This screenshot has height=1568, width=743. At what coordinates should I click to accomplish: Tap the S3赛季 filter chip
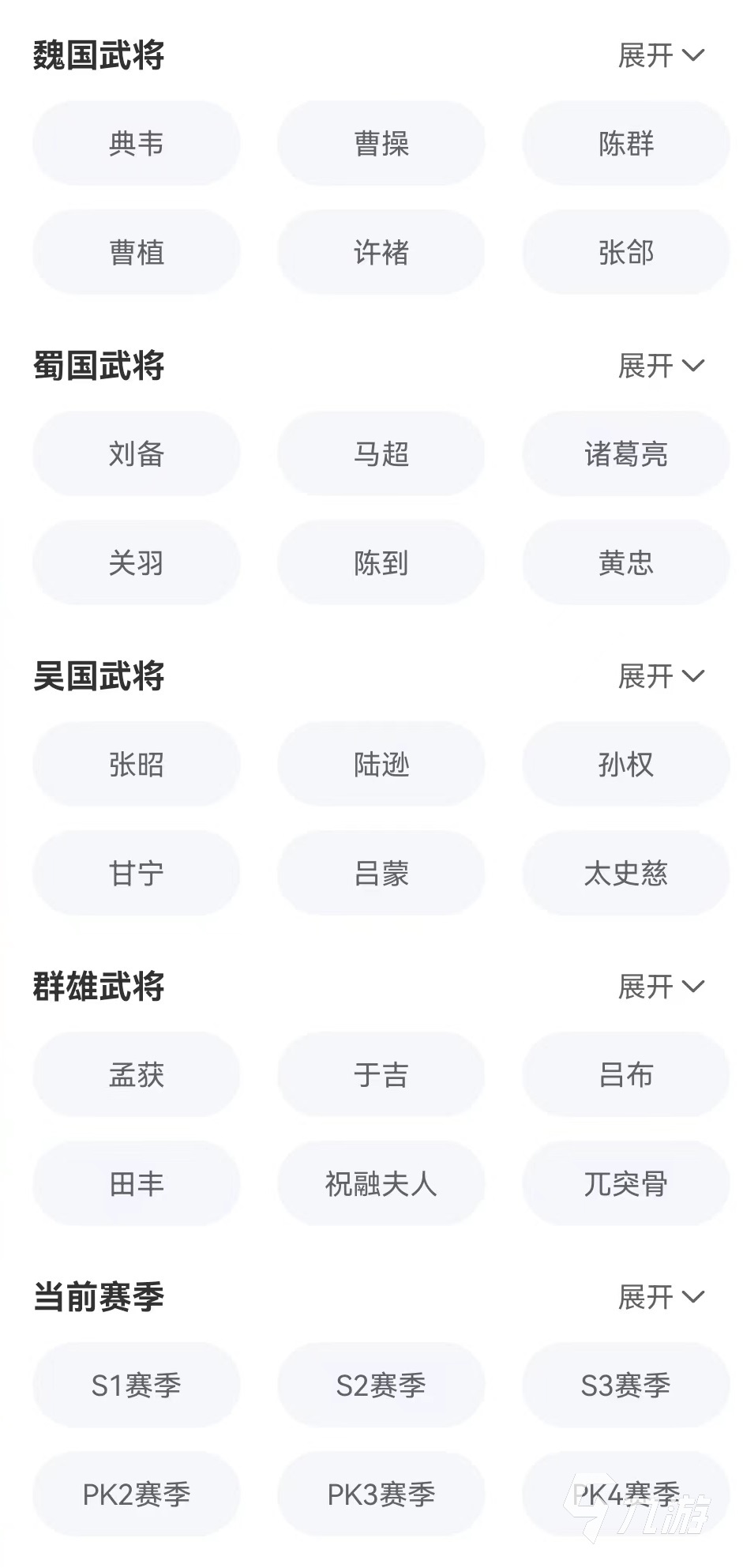point(625,1386)
